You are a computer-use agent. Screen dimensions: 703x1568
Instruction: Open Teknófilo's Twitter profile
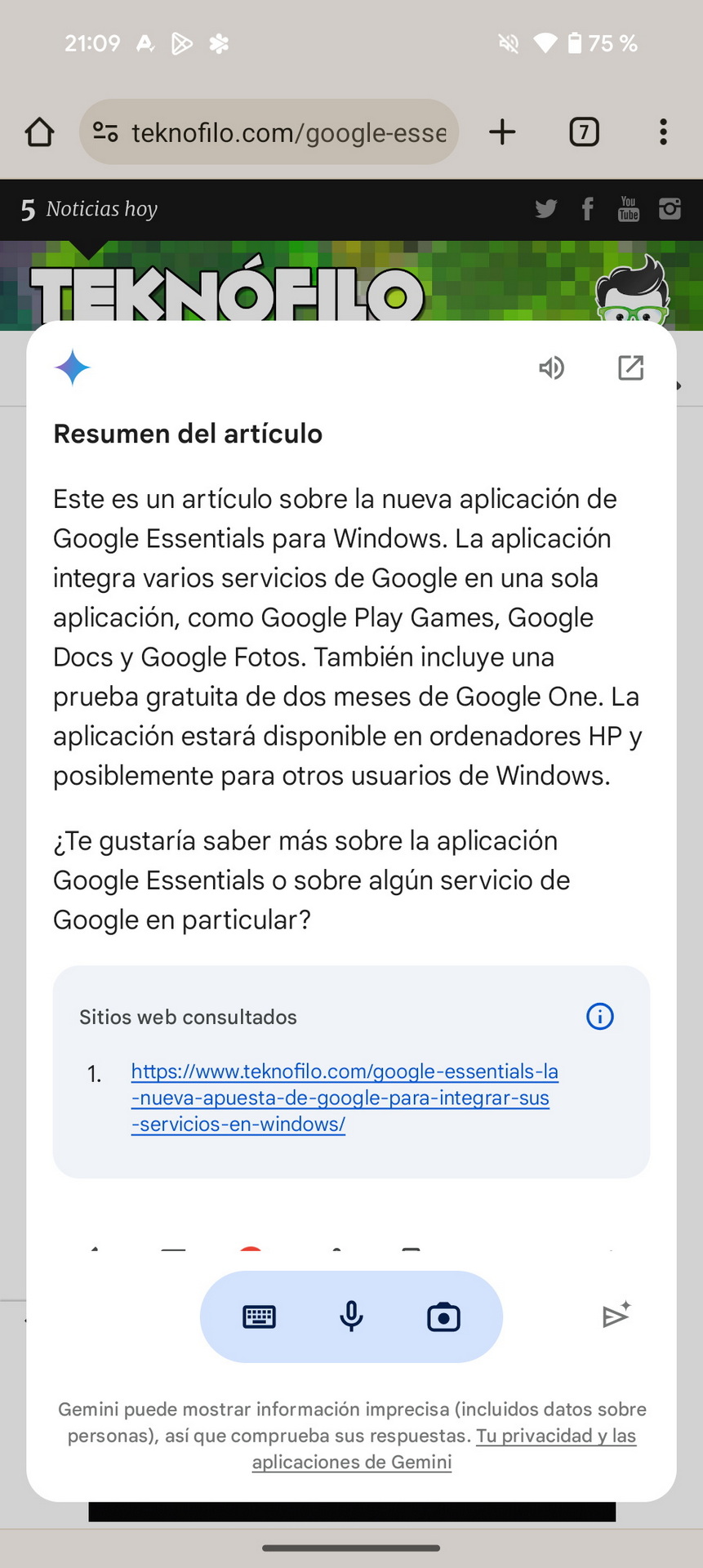(546, 209)
